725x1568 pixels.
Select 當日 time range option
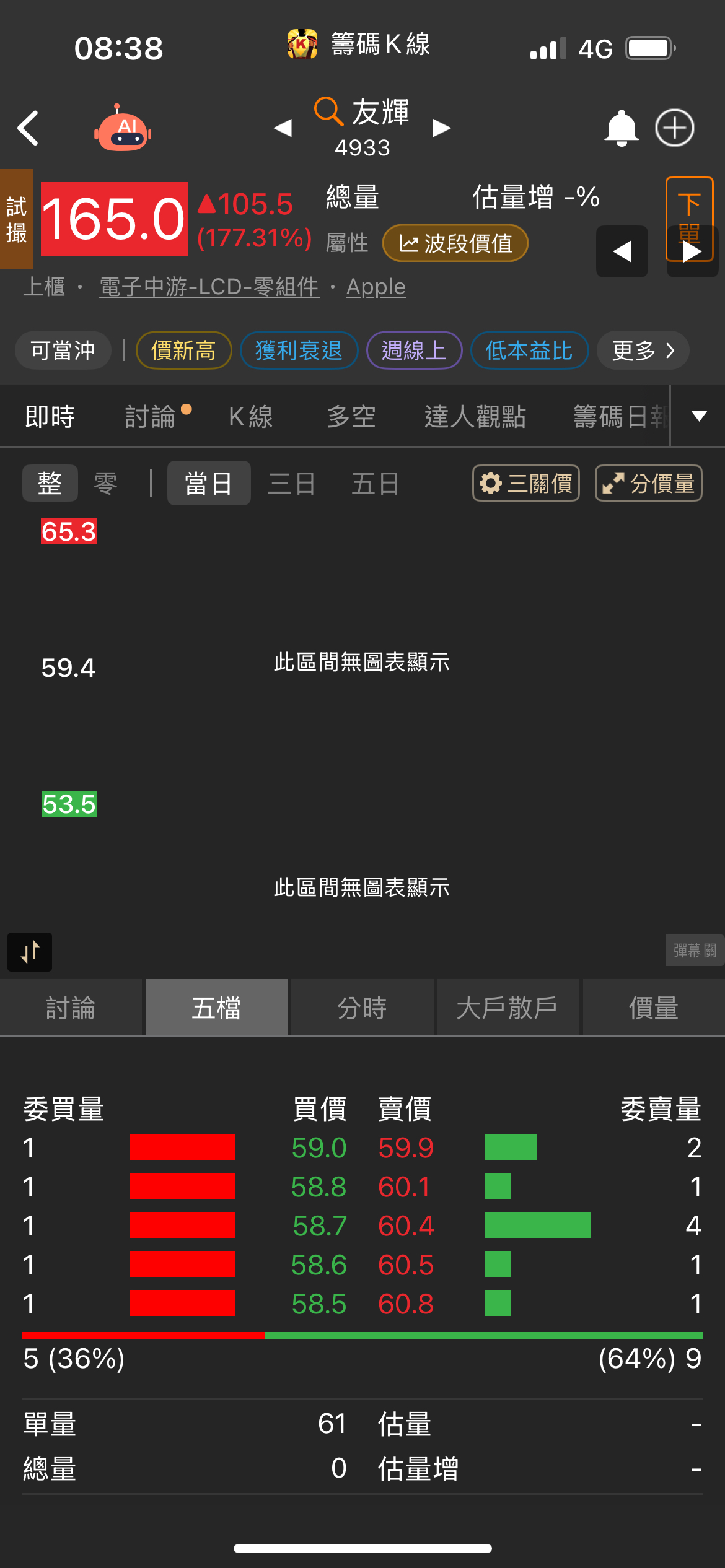[x=209, y=484]
